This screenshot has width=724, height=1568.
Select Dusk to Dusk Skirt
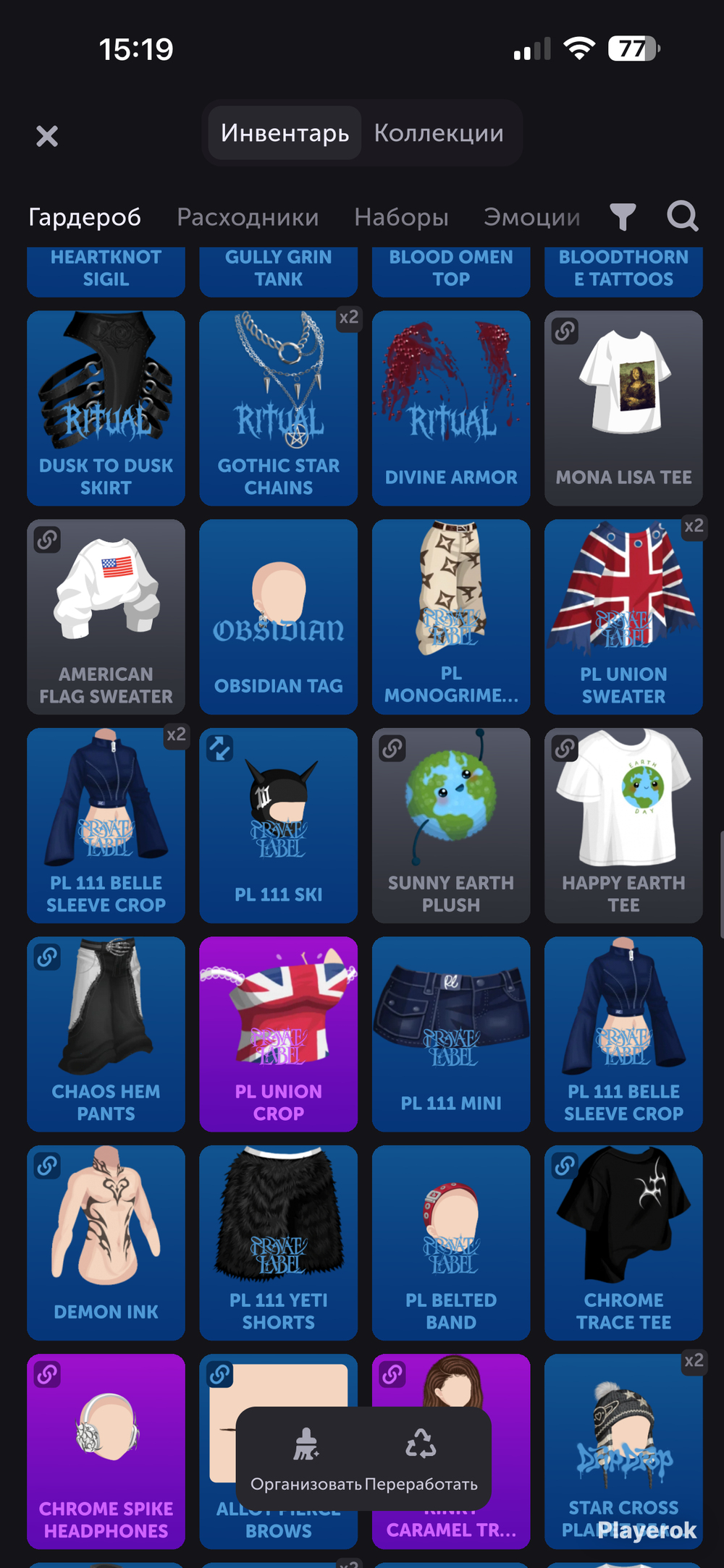pos(106,408)
